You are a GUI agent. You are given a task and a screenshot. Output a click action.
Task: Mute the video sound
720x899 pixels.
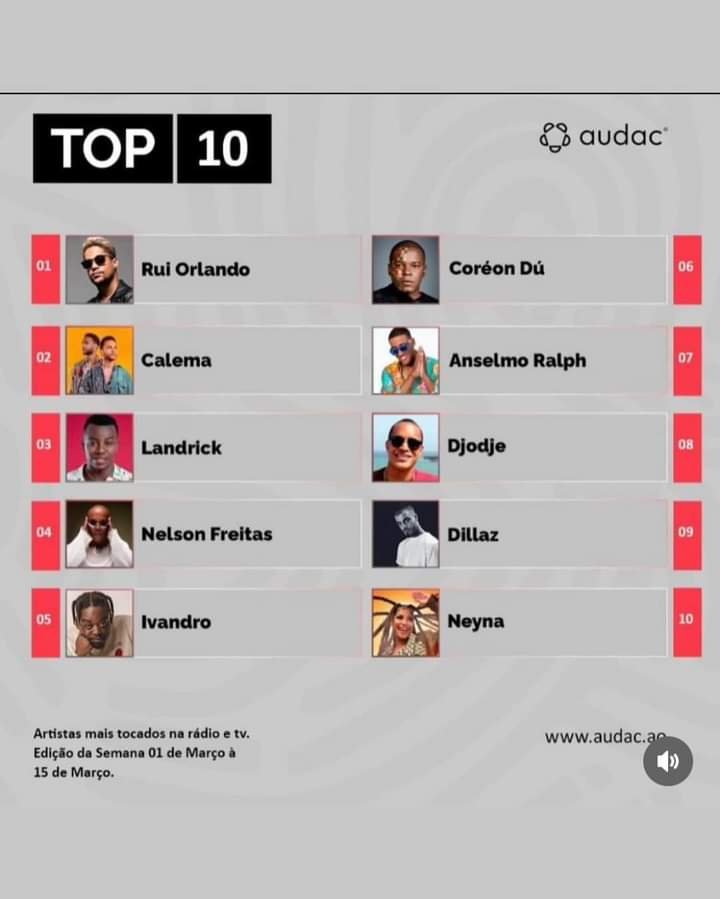pos(667,761)
